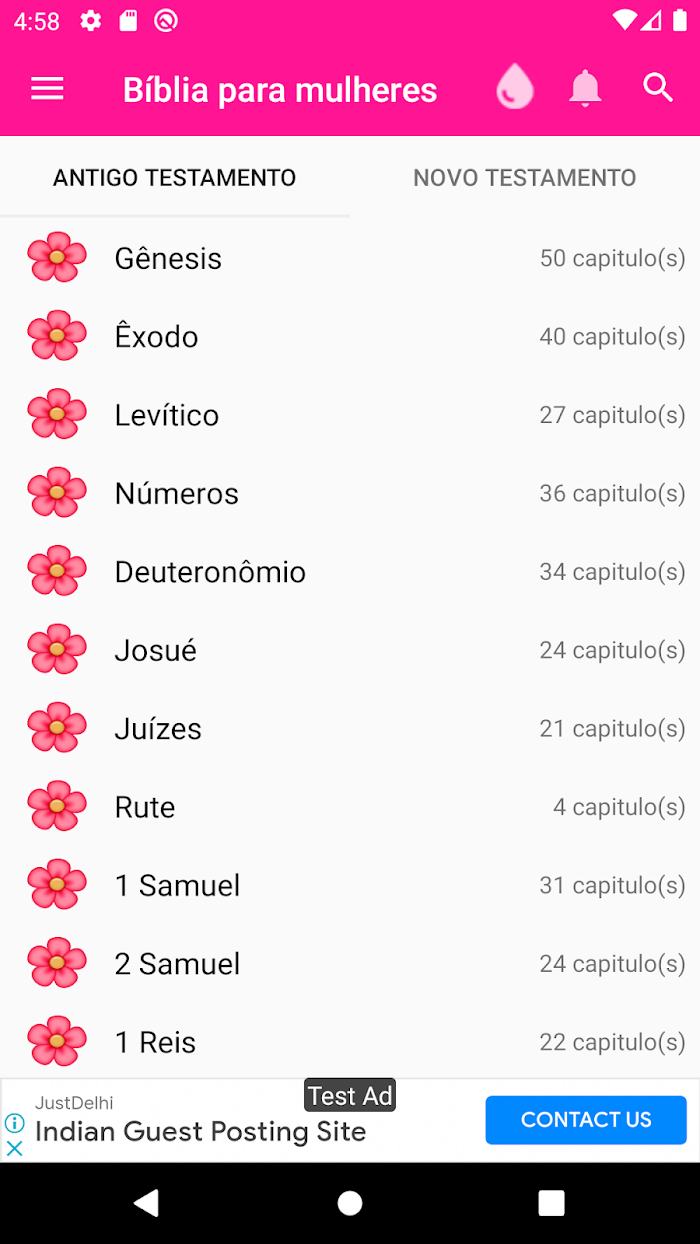The height and width of the screenshot is (1244, 700).
Task: Open the hamburger drawer menu
Action: click(47, 89)
